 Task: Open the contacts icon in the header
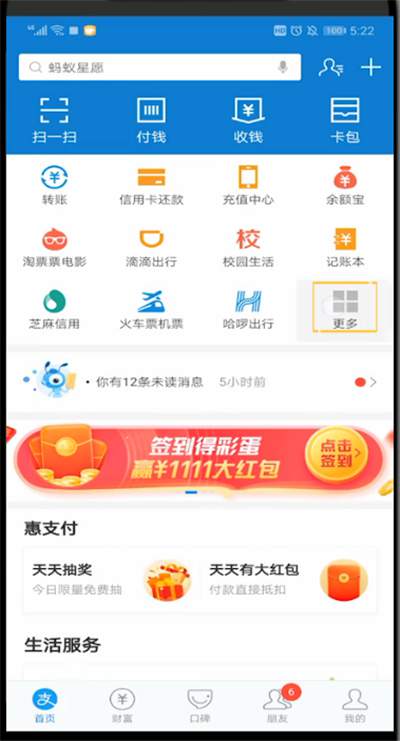[330, 67]
